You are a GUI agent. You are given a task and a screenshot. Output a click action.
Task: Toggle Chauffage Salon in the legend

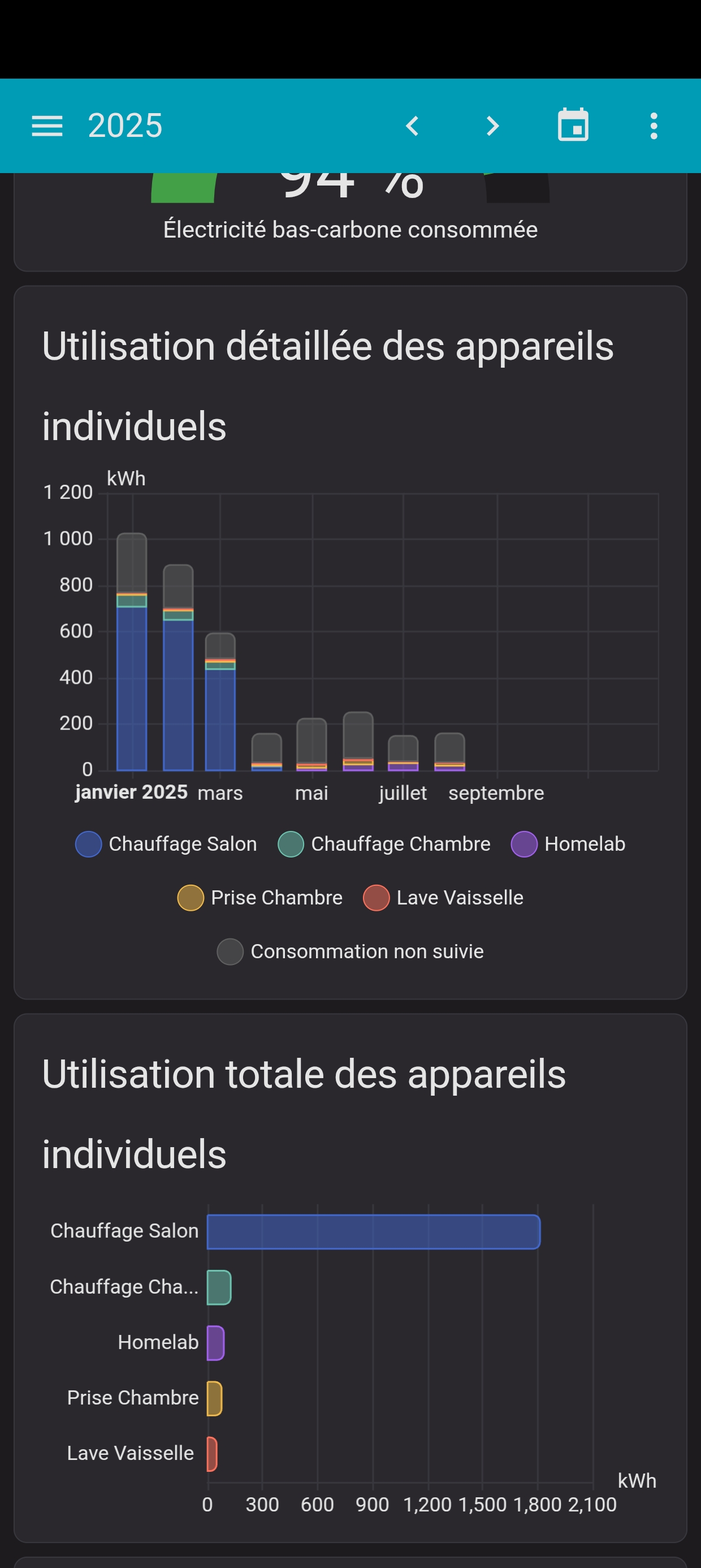(x=88, y=843)
